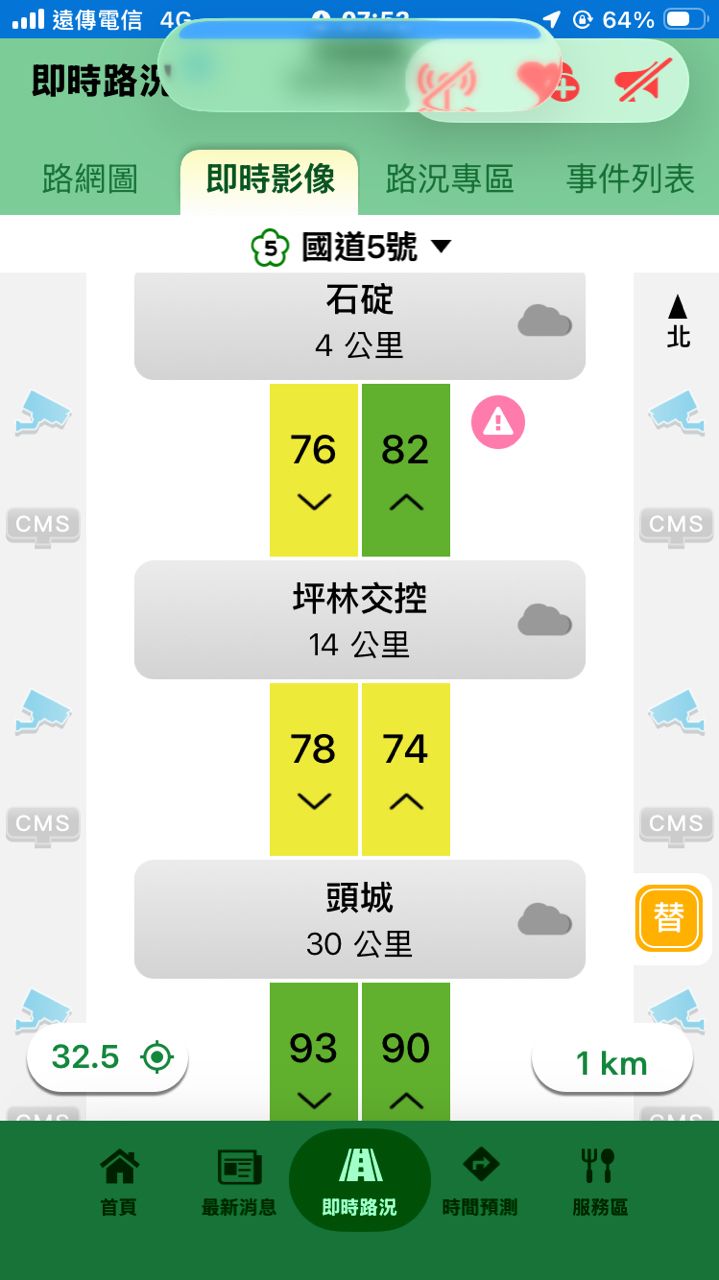Open the 路況專區 tab
This screenshot has height=1280, width=719.
coord(449,180)
